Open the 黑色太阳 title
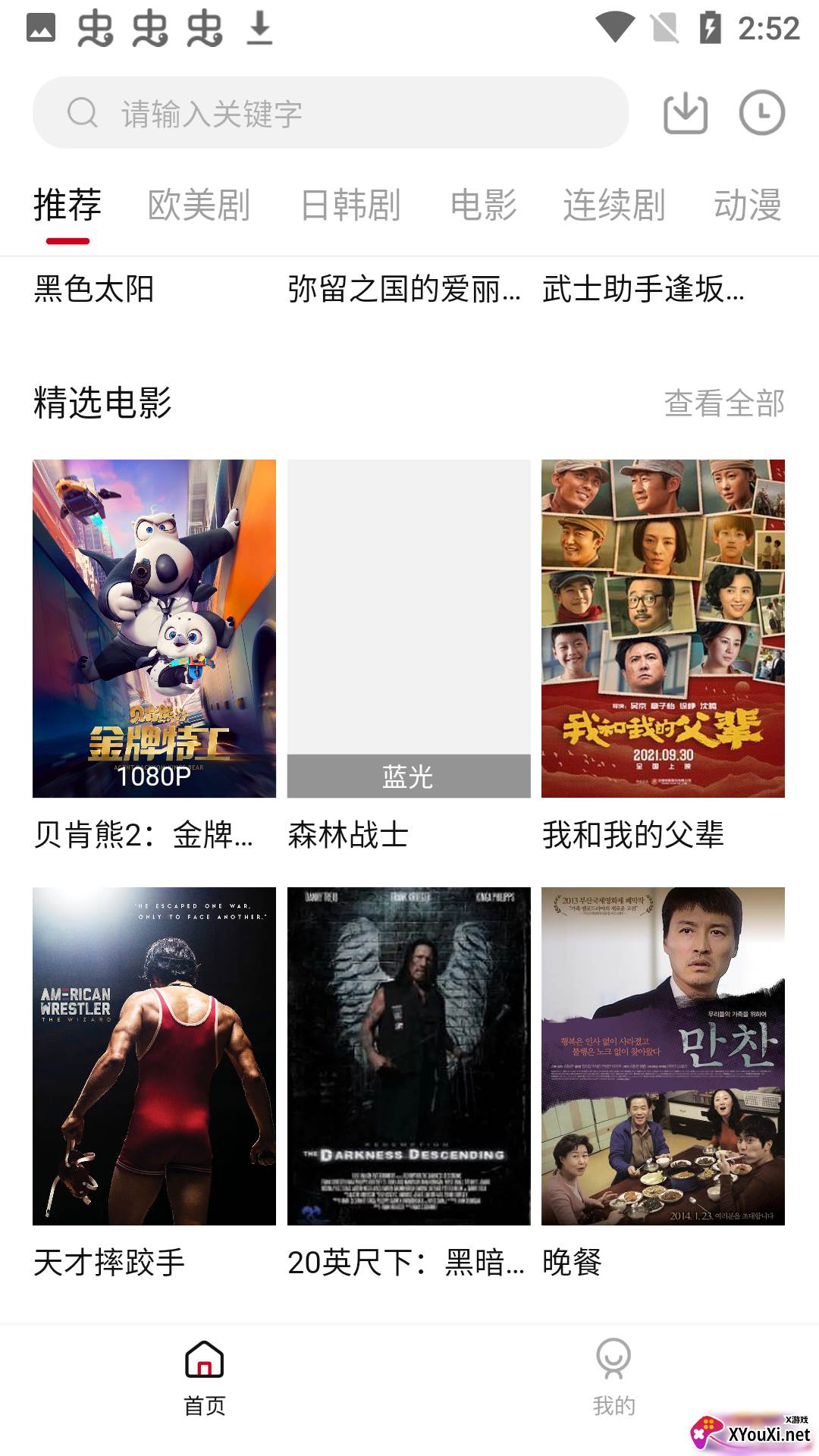 point(94,289)
